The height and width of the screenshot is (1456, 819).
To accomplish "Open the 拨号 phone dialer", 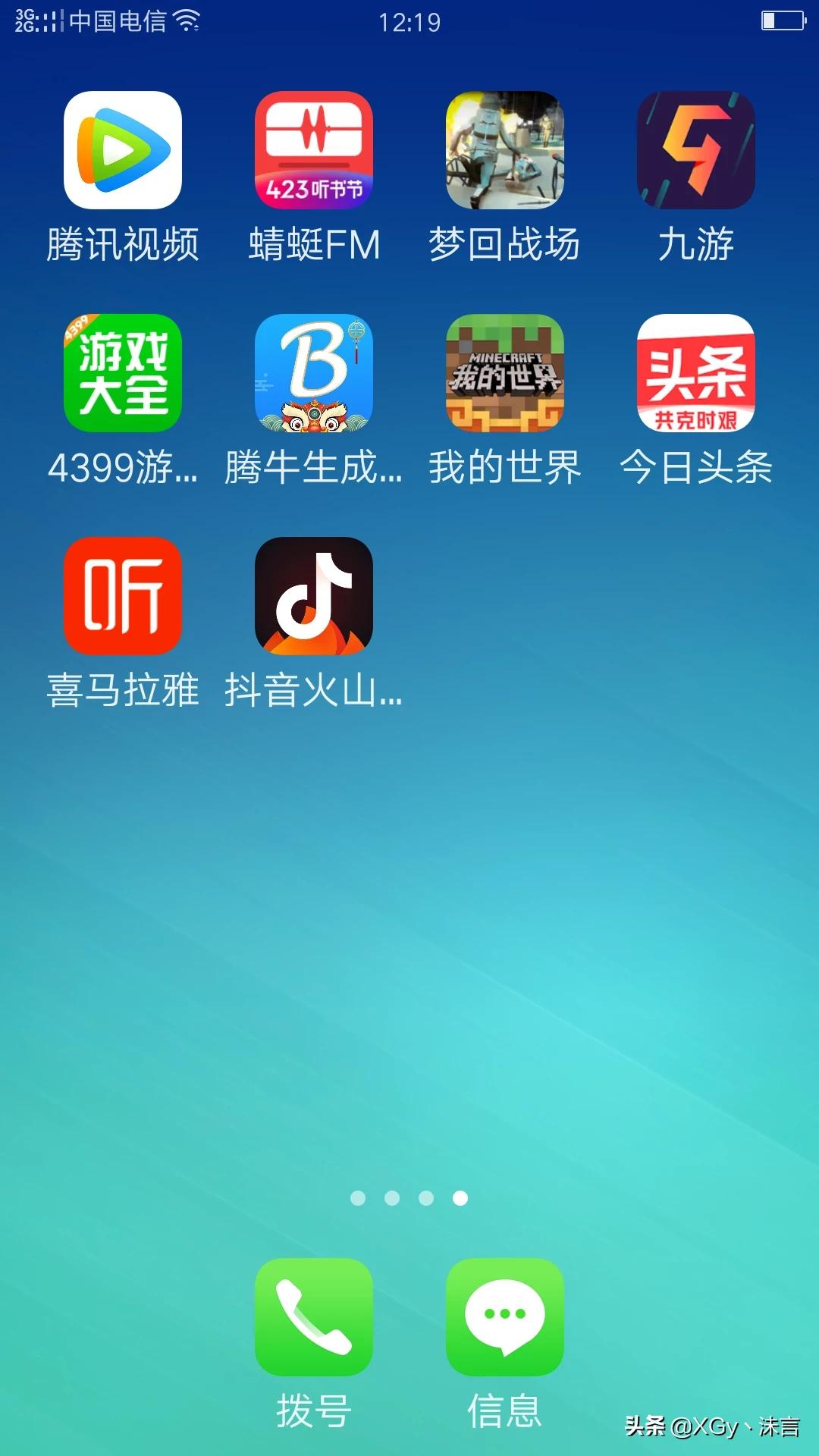I will [x=314, y=1317].
